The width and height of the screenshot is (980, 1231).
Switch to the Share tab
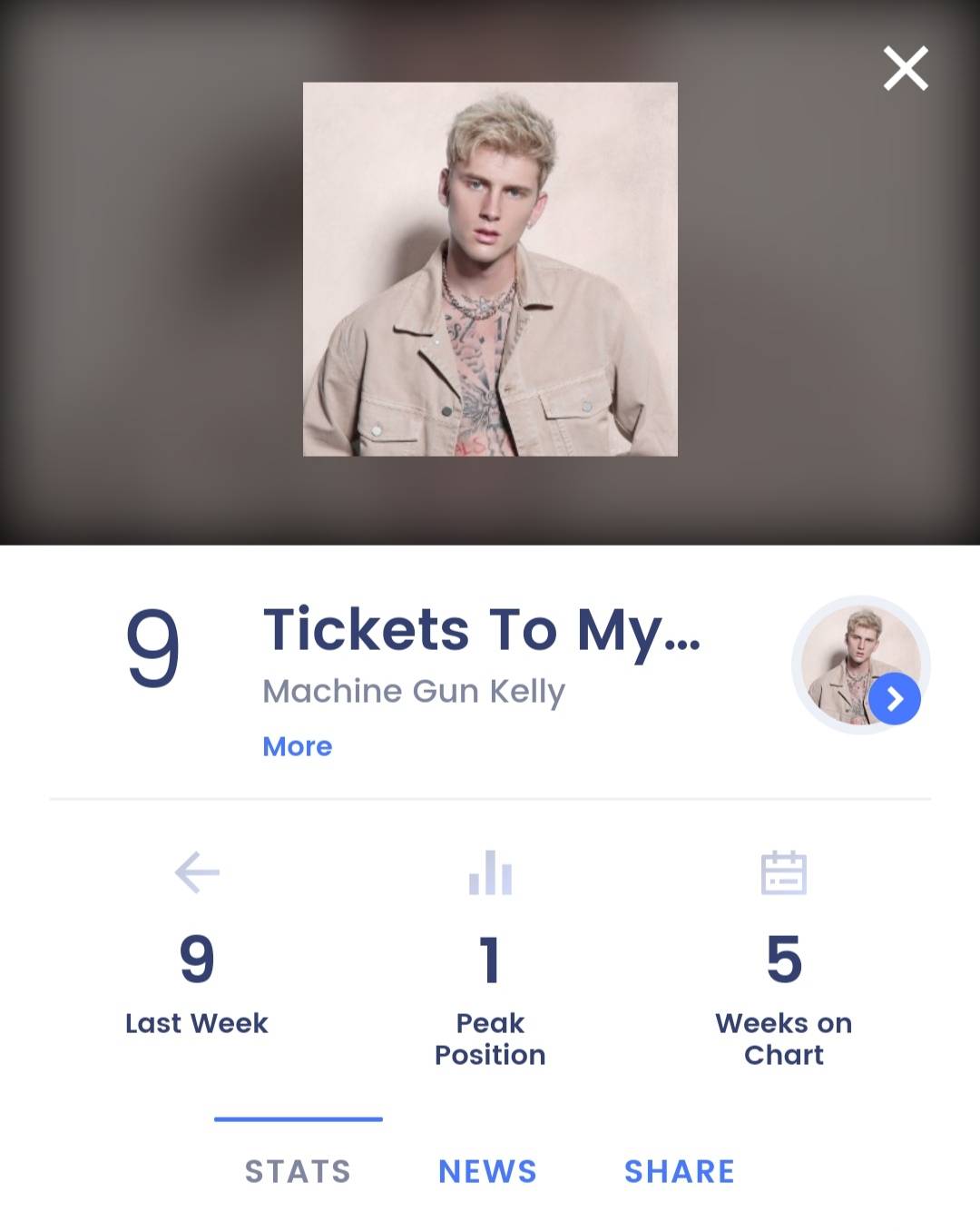point(679,1171)
